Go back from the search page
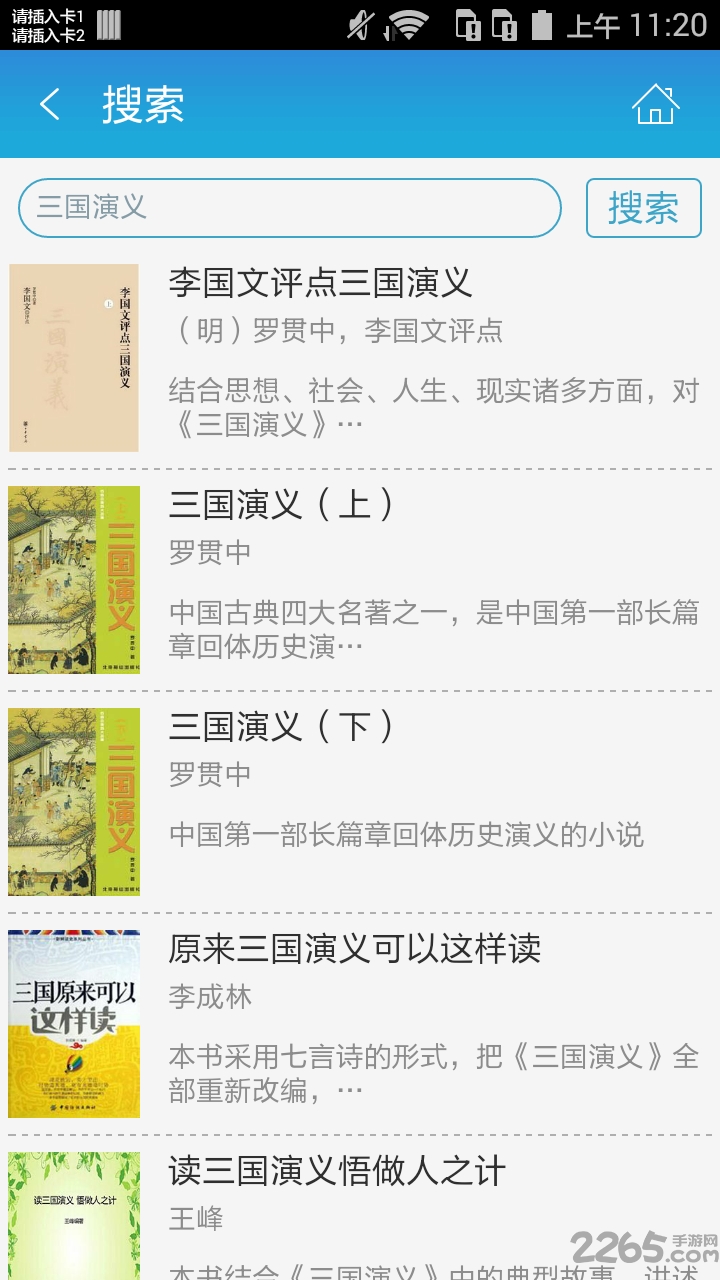720x1280 pixels. coord(50,104)
